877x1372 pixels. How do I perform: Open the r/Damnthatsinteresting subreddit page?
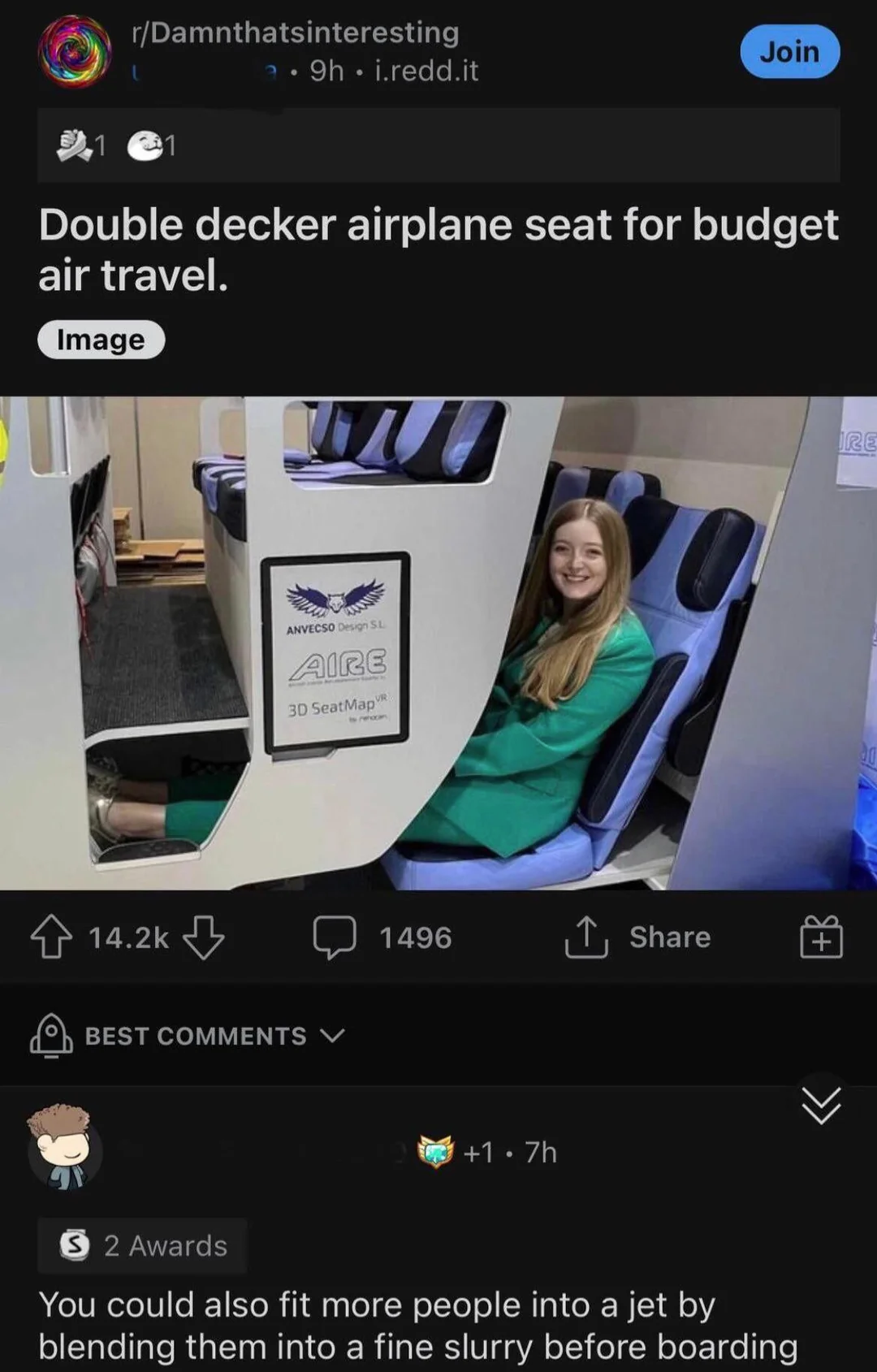[296, 32]
